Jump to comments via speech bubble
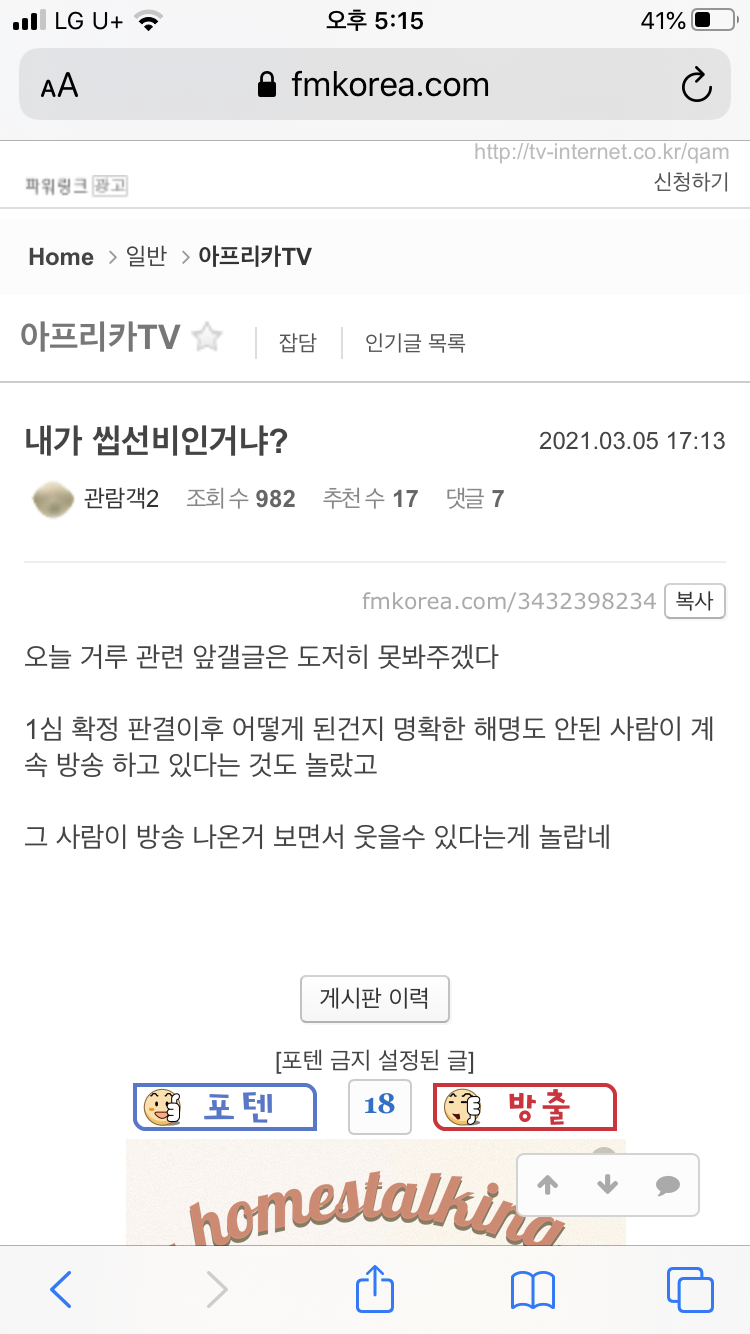750x1334 pixels. coord(667,1185)
